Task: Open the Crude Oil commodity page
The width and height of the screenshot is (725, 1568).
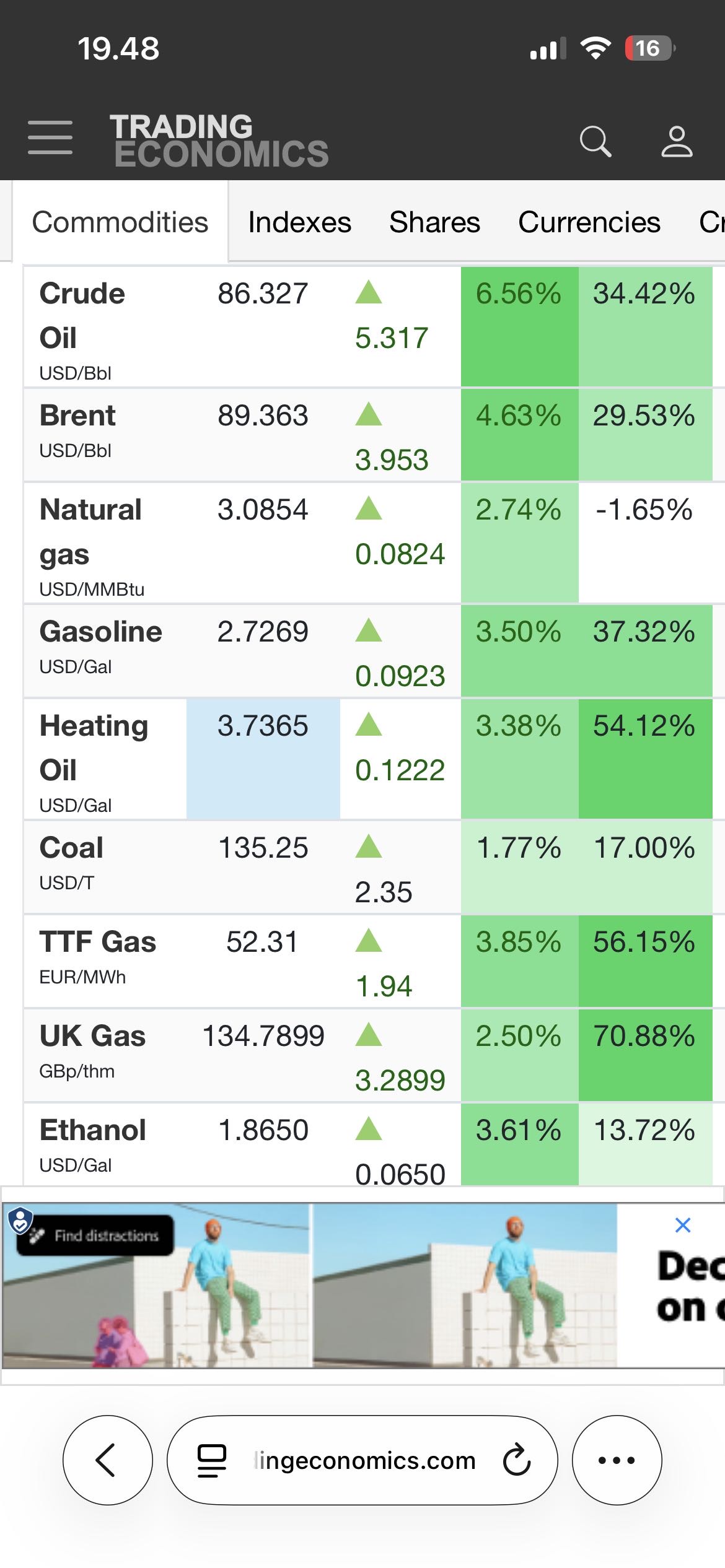Action: pos(82,315)
